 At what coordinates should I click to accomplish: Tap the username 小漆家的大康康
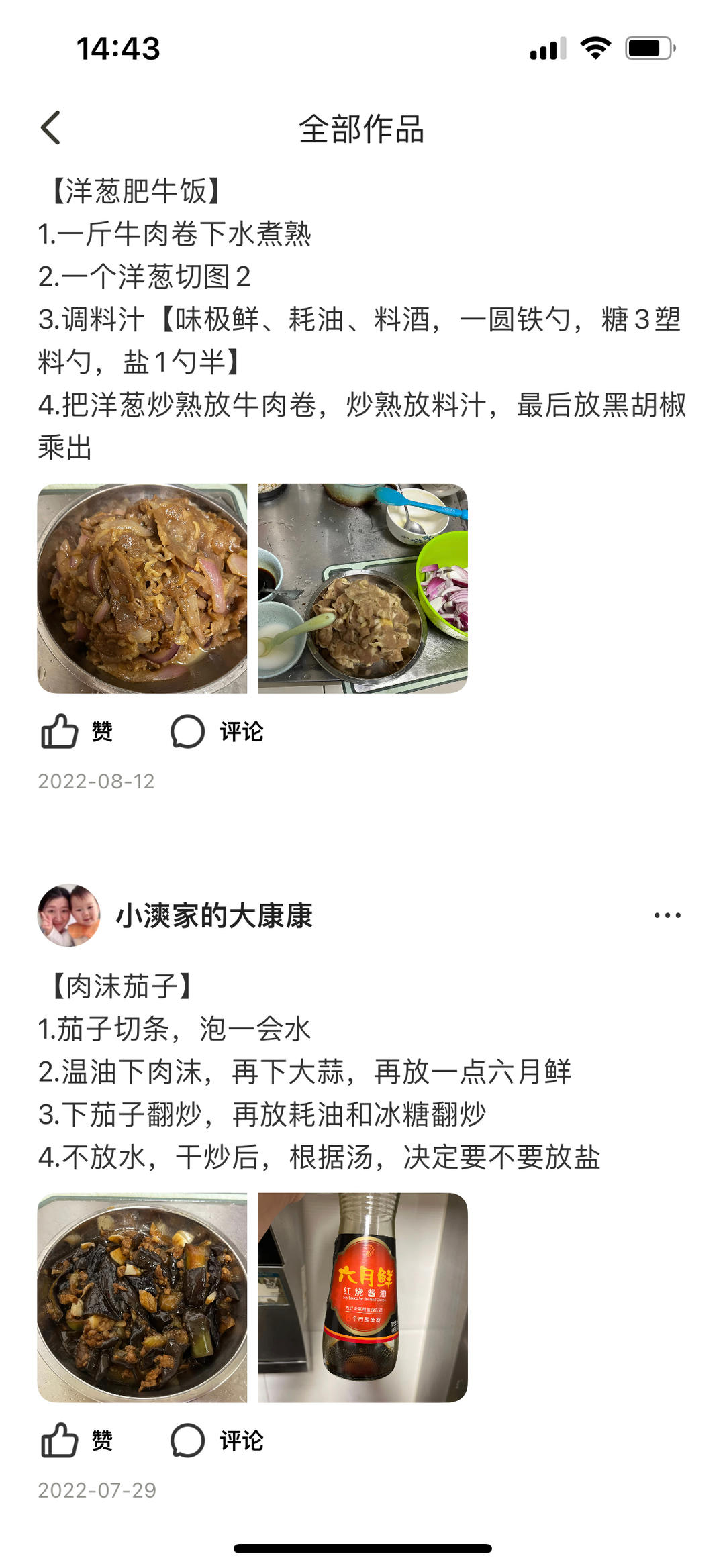pyautogui.click(x=214, y=915)
